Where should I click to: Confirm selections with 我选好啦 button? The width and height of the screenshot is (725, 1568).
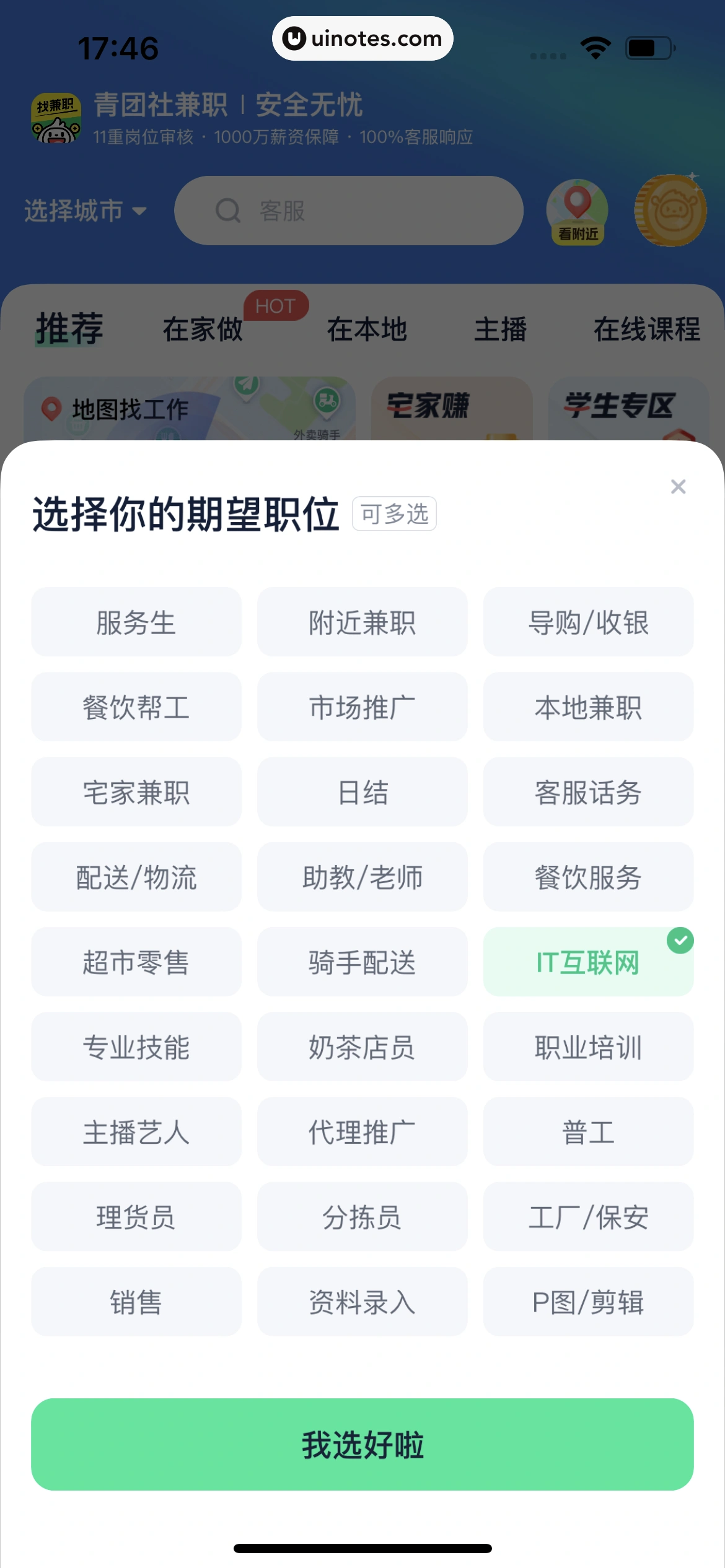click(362, 1447)
